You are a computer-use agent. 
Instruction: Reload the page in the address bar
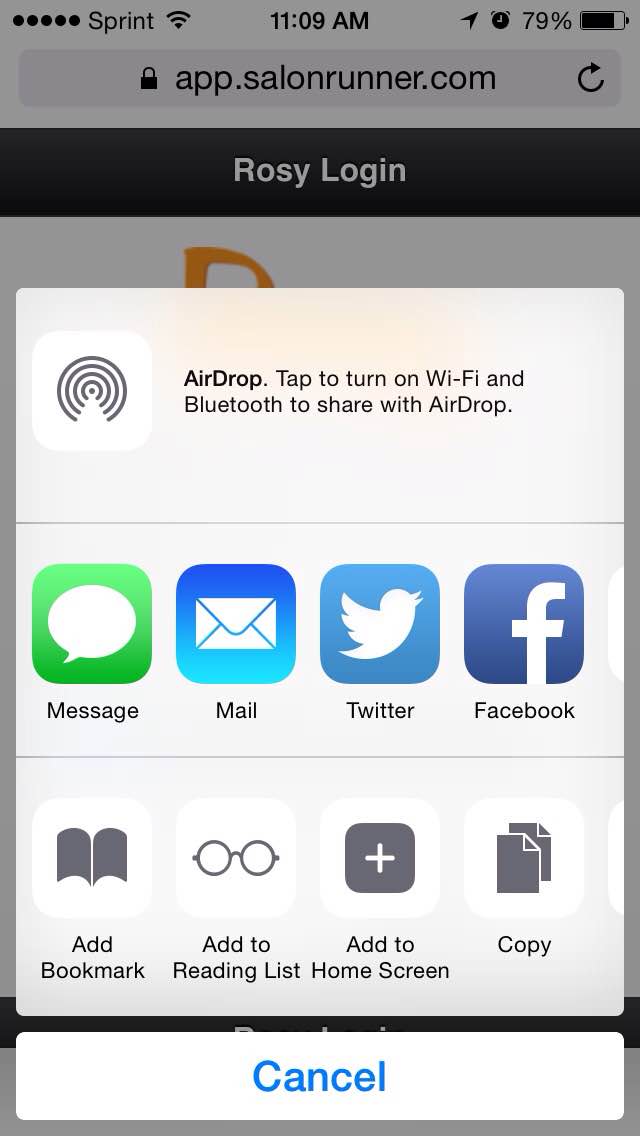point(591,78)
